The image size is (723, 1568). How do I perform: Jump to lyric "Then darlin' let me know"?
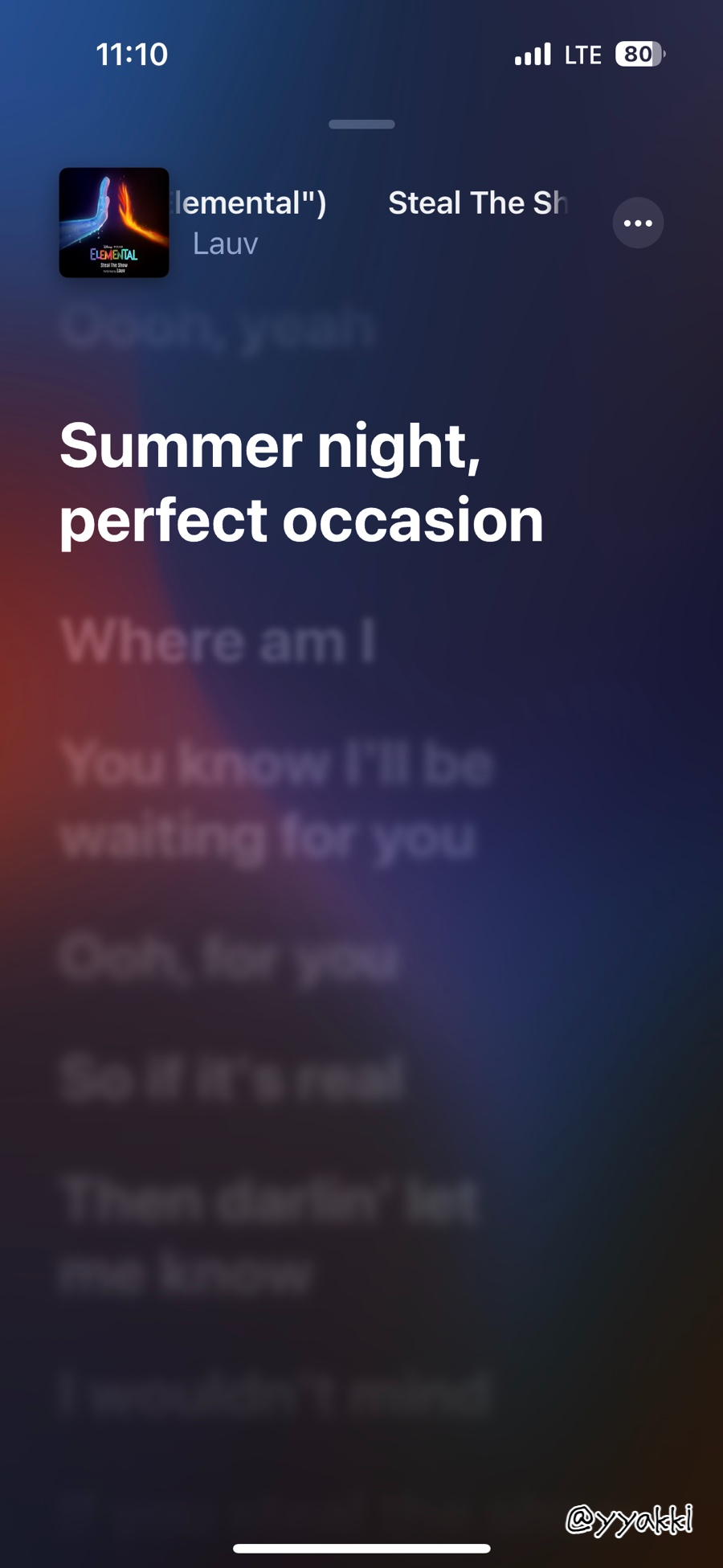click(x=269, y=1236)
